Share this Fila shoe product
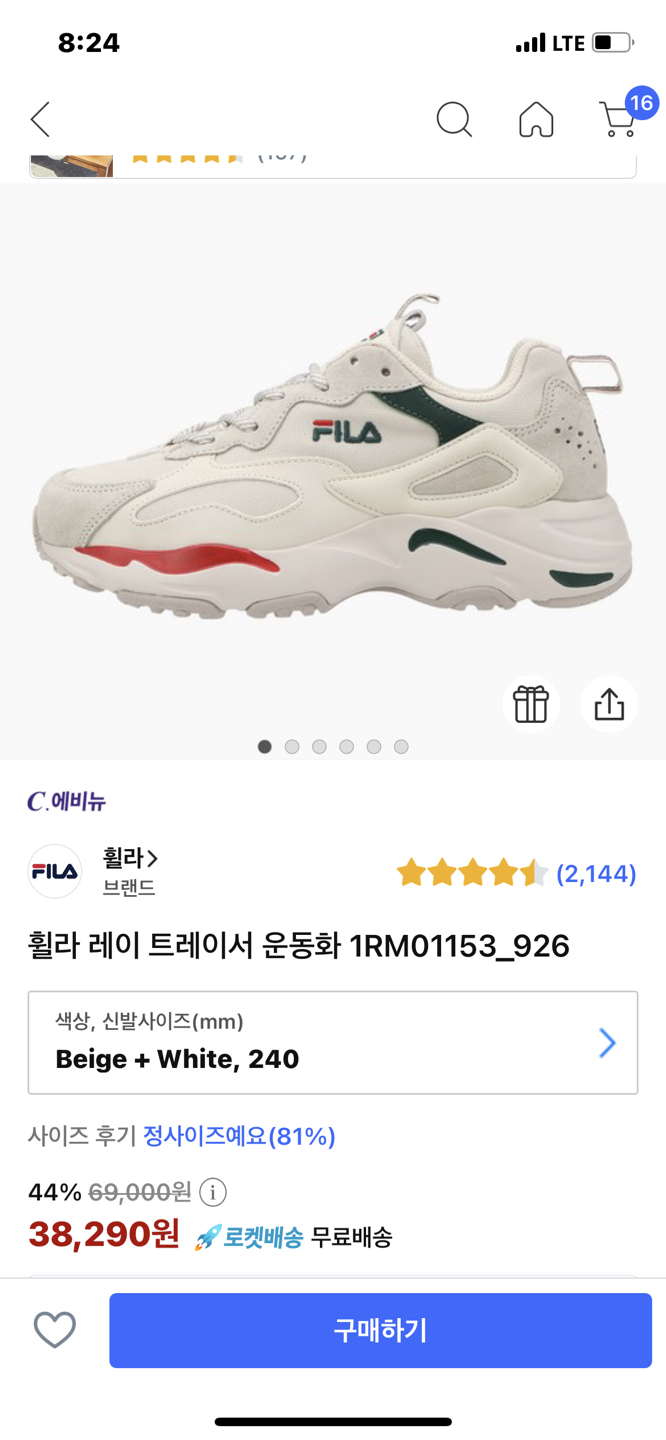This screenshot has height=1440, width=666. (609, 704)
